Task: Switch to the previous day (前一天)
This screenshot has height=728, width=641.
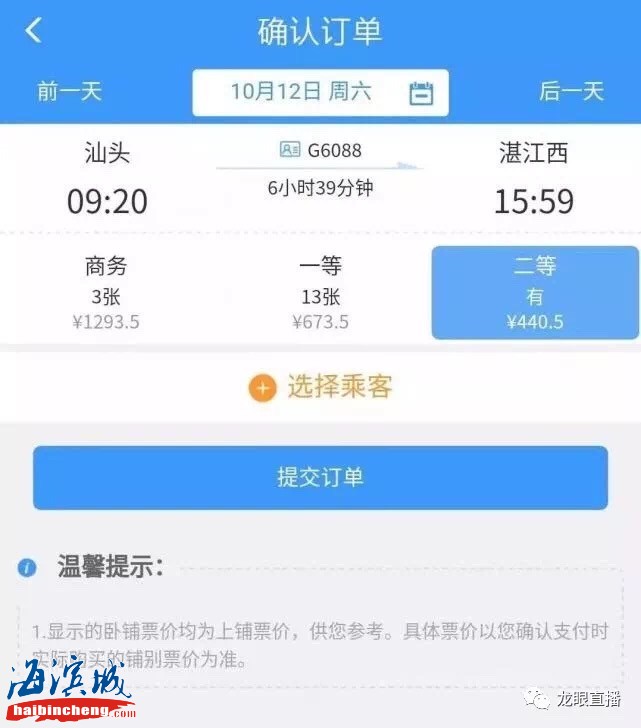Action: tap(70, 92)
